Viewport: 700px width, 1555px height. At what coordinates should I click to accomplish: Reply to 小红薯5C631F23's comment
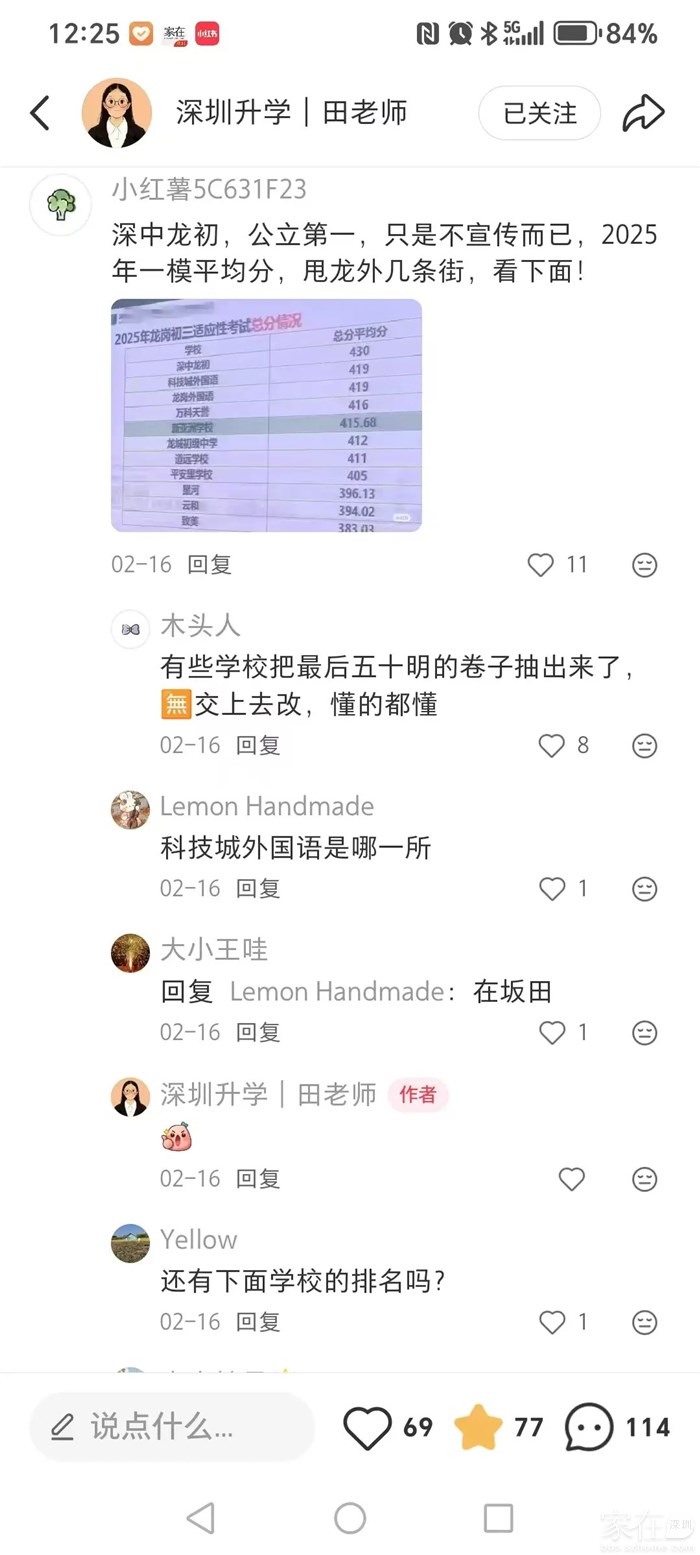point(209,565)
